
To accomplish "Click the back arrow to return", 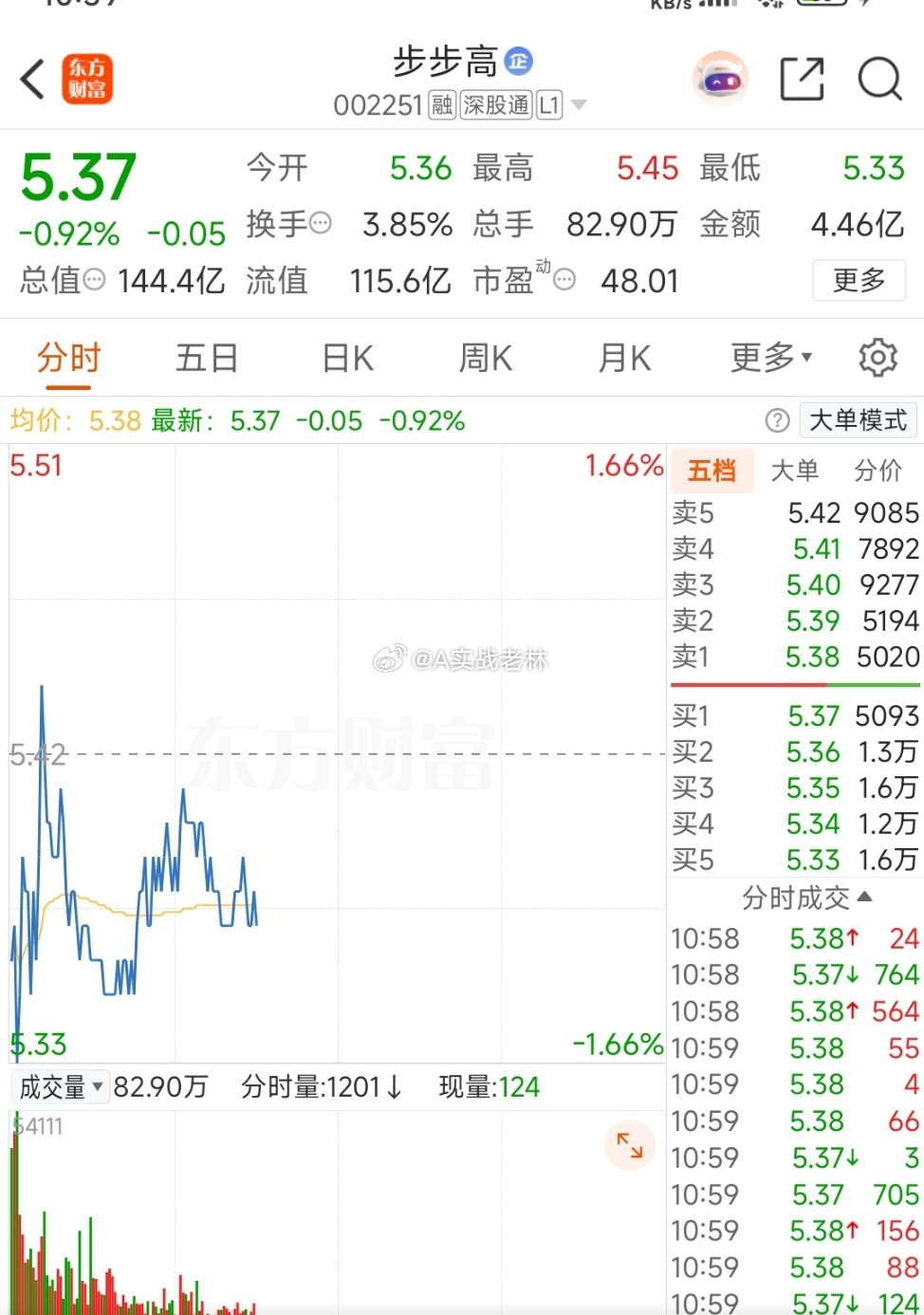I will click(x=32, y=81).
